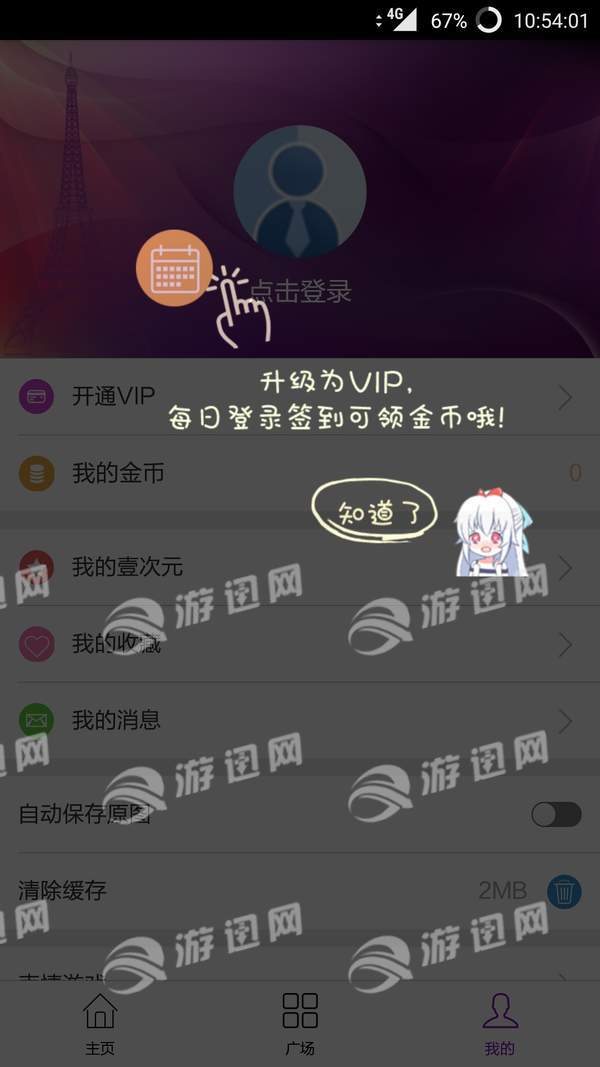Clear cache with the trash icon

pyautogui.click(x=564, y=890)
